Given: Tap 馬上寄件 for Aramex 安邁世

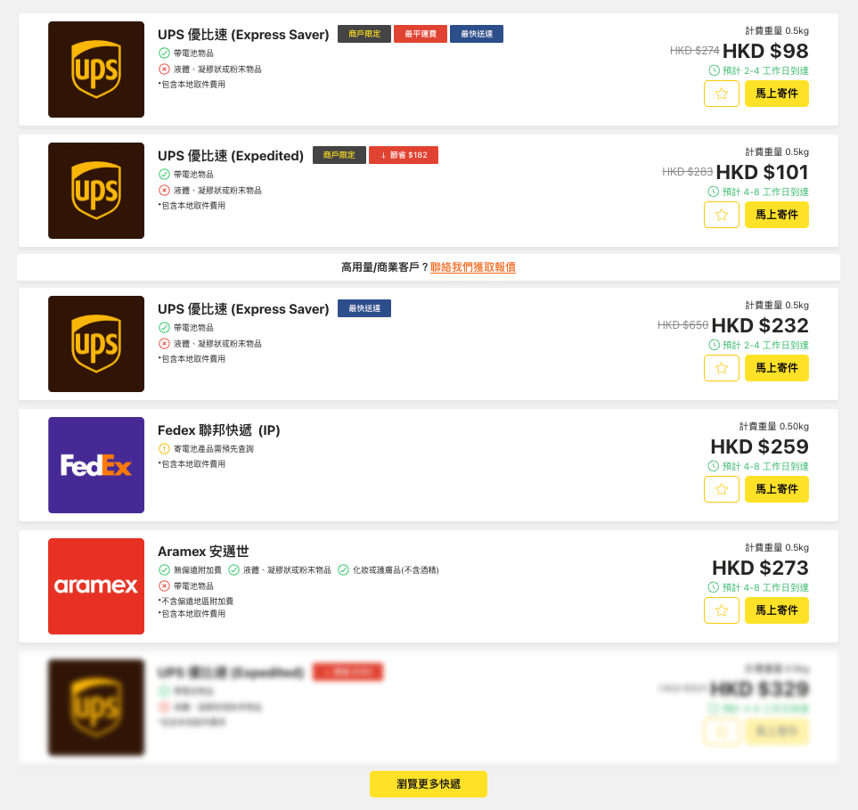Looking at the screenshot, I should tap(776, 610).
